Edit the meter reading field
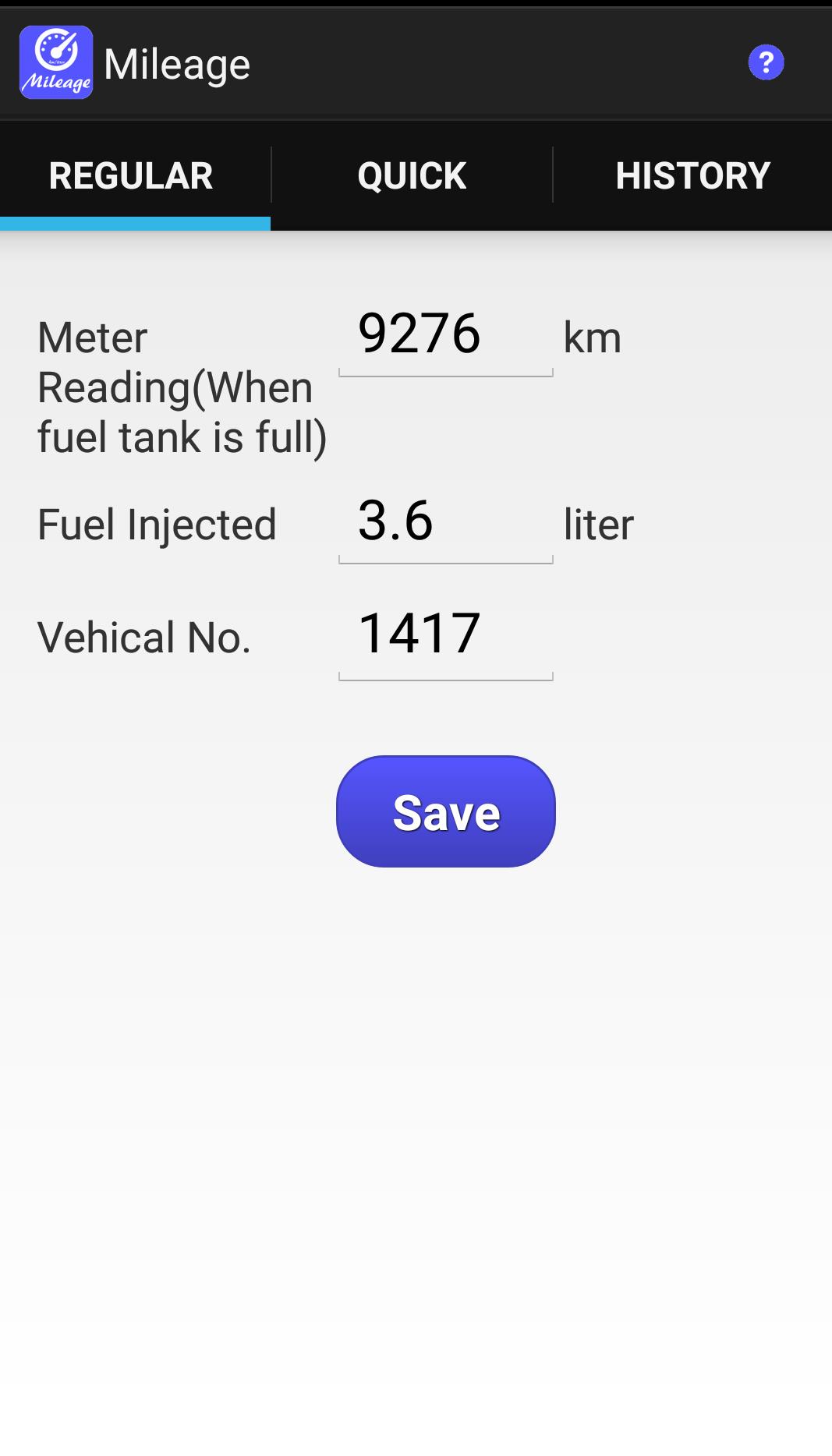This screenshot has width=832, height=1456. tap(445, 335)
